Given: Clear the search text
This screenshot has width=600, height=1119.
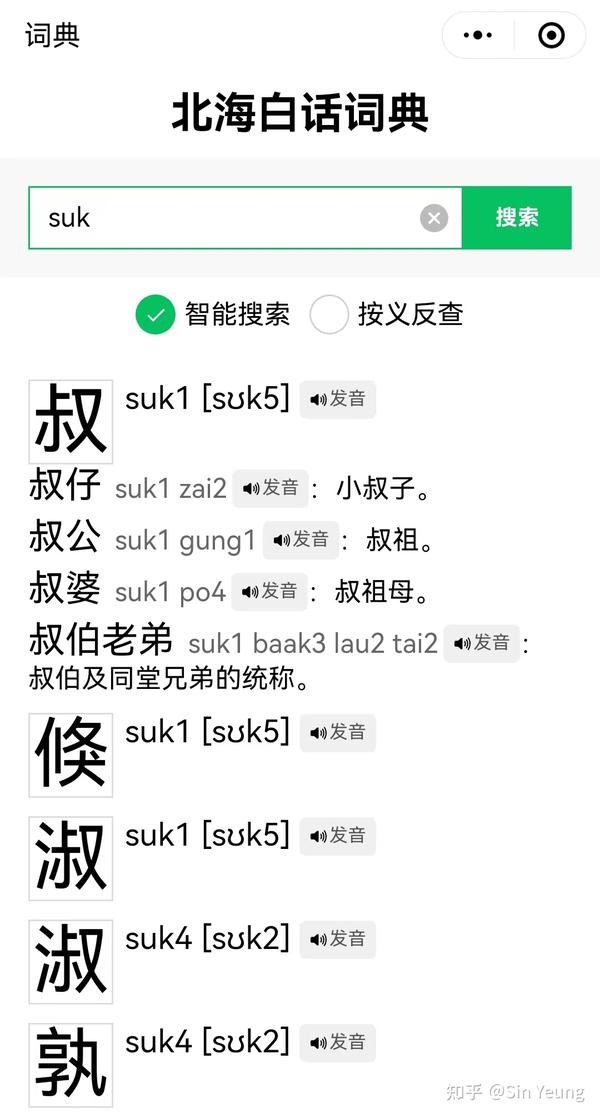Looking at the screenshot, I should coord(434,218).
